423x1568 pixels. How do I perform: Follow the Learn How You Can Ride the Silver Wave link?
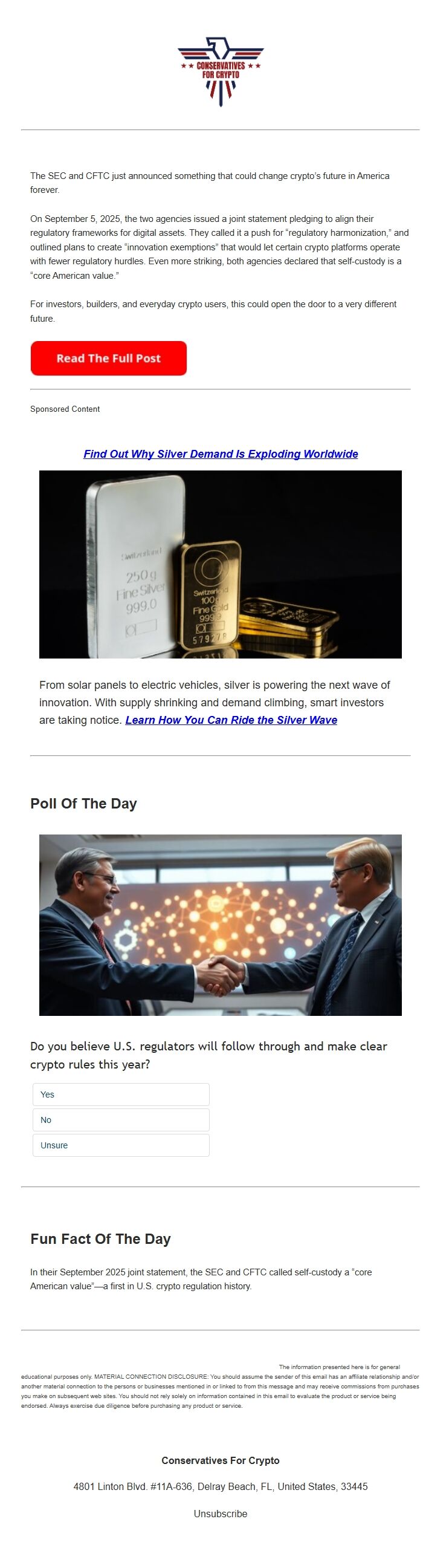231,720
